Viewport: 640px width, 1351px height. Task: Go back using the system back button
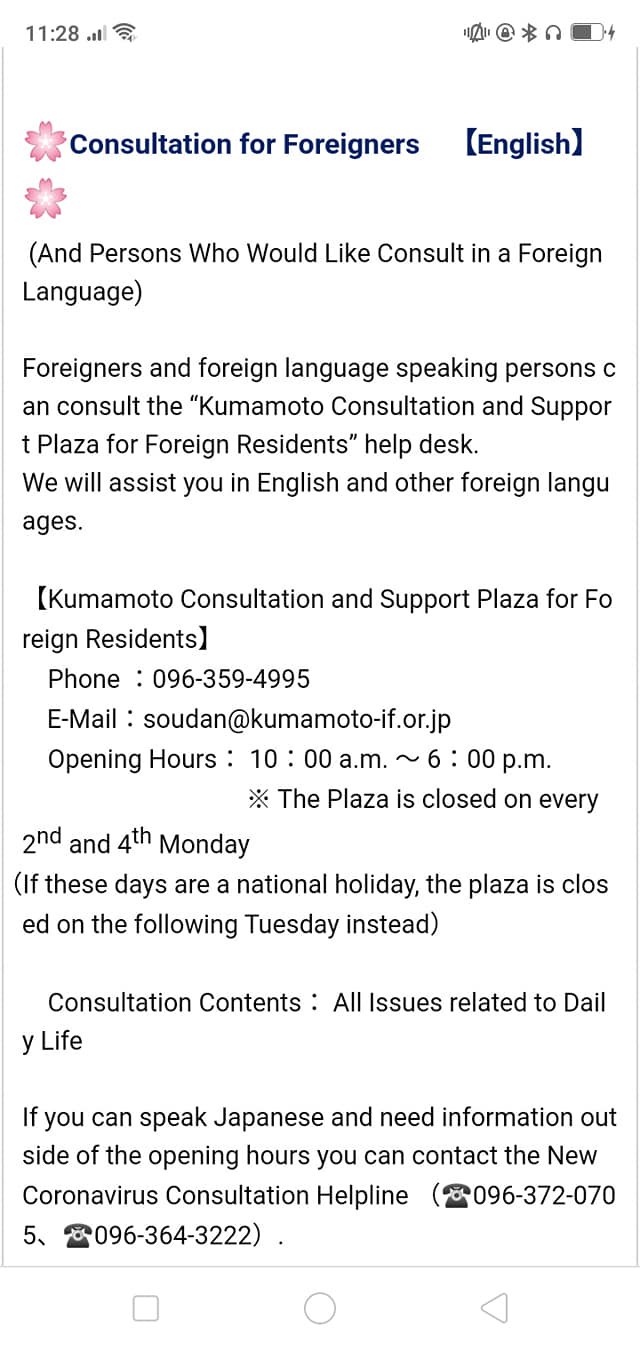click(x=494, y=1308)
